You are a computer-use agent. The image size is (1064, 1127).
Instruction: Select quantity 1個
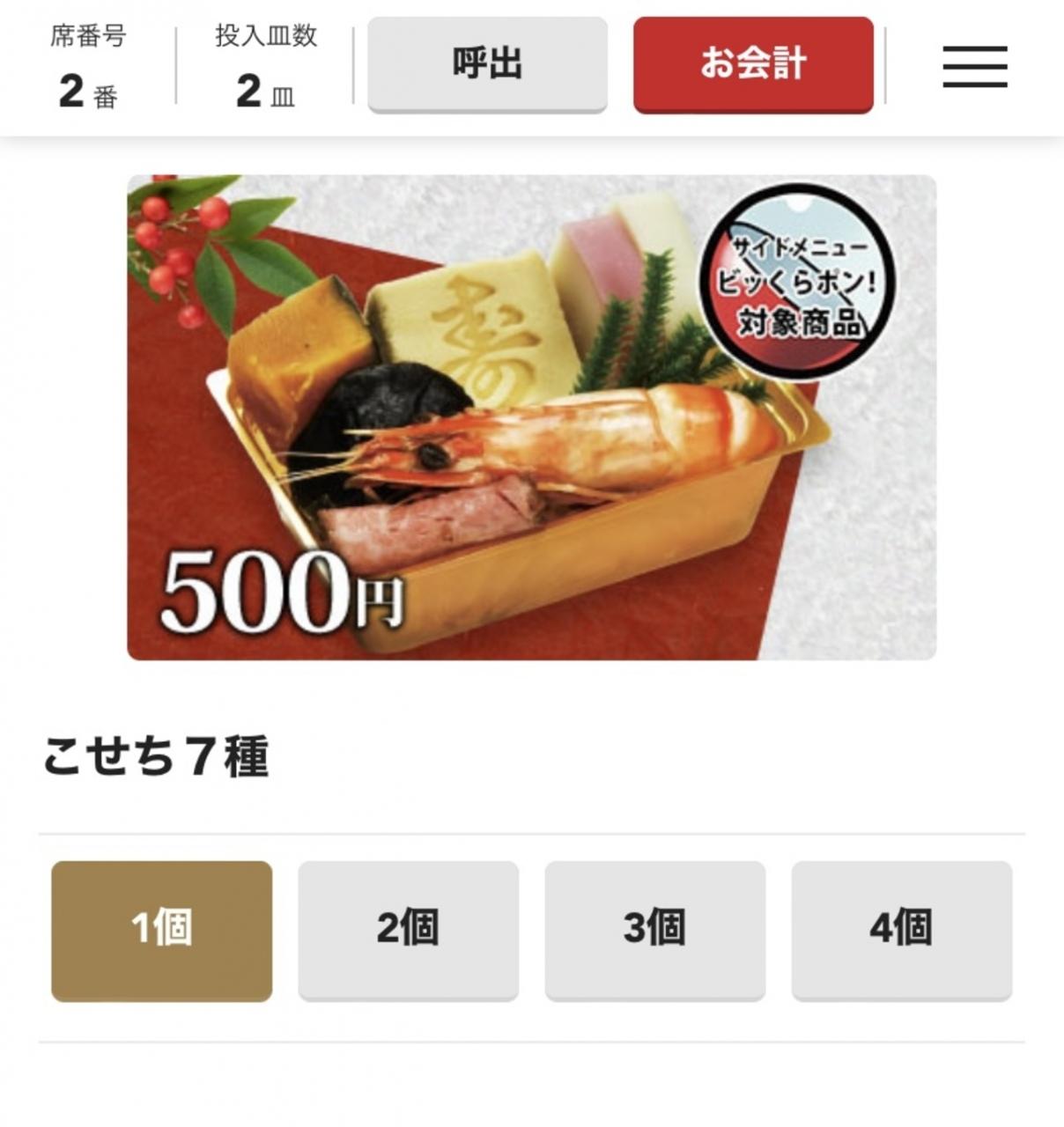click(161, 930)
